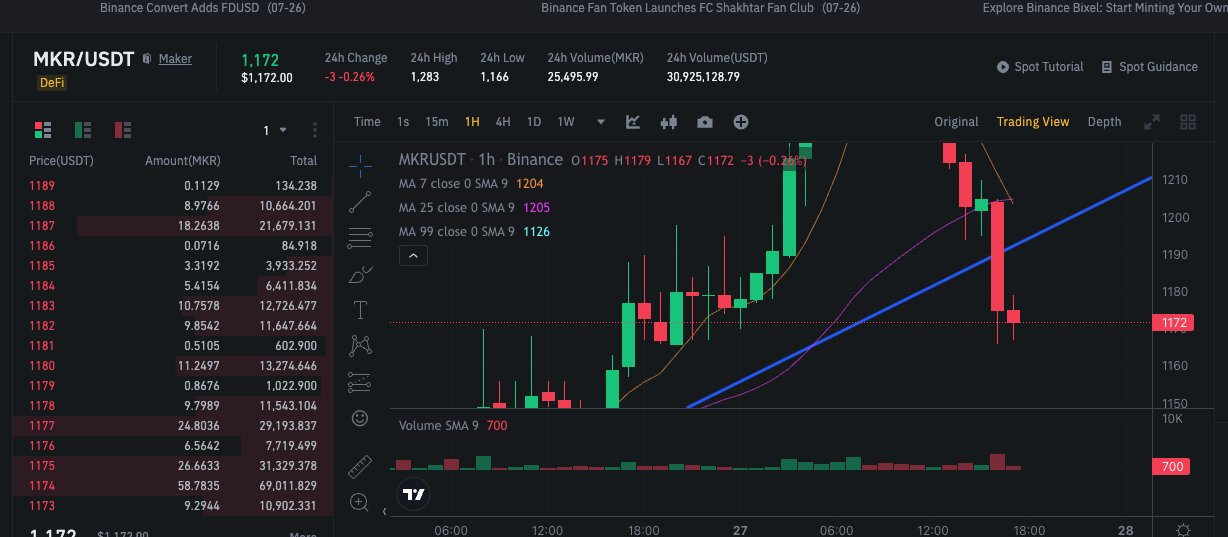Open the order book overflow menu

pyautogui.click(x=315, y=131)
